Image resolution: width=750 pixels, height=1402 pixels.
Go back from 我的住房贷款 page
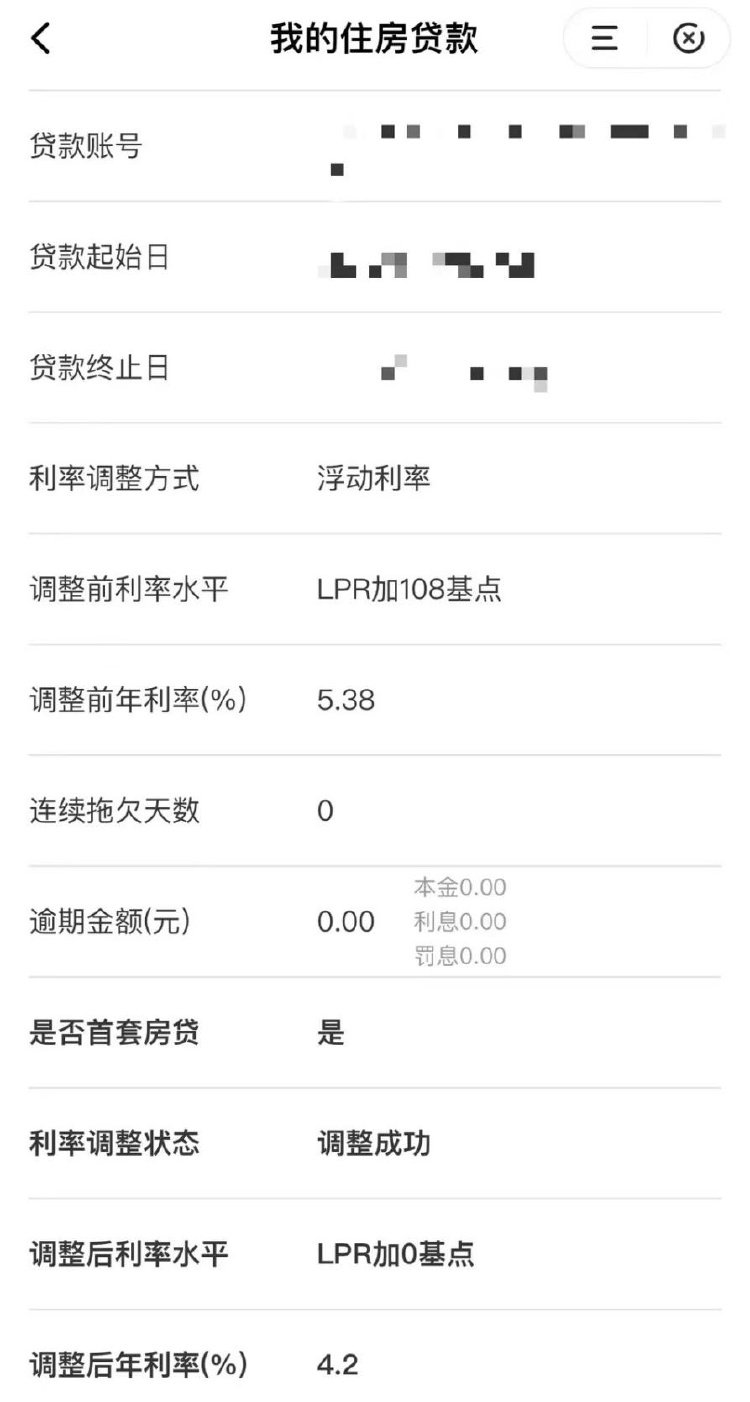click(x=40, y=39)
